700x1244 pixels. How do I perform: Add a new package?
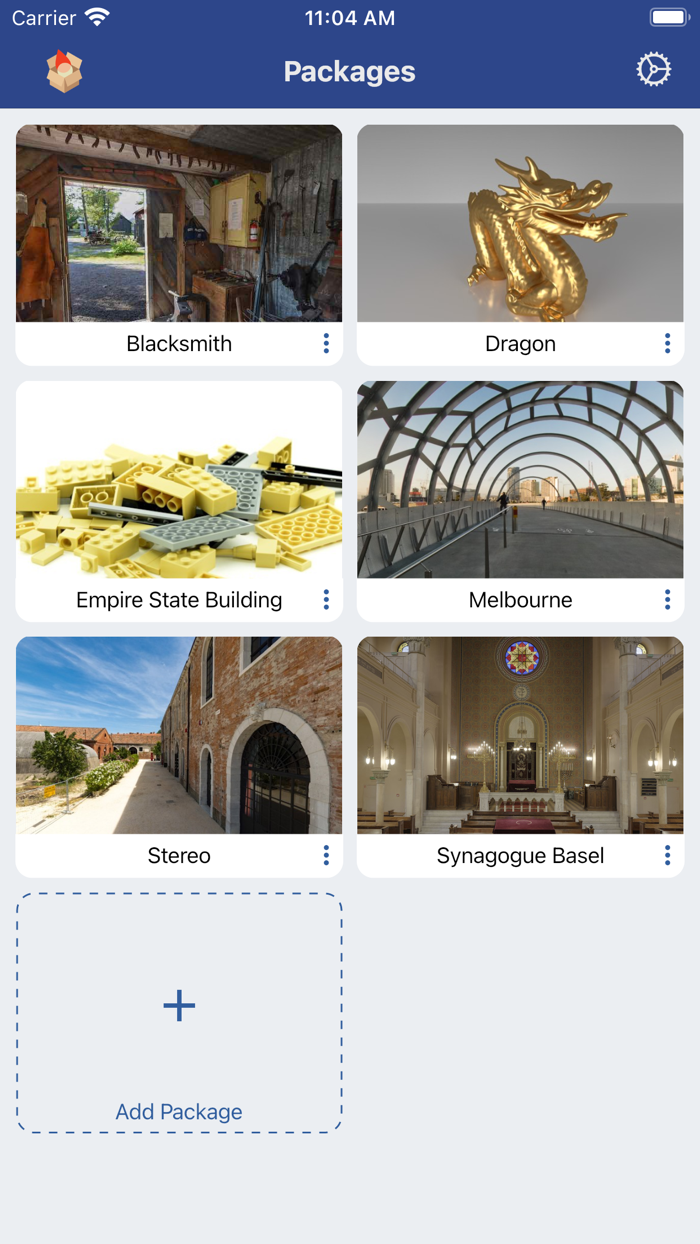pyautogui.click(x=179, y=1012)
